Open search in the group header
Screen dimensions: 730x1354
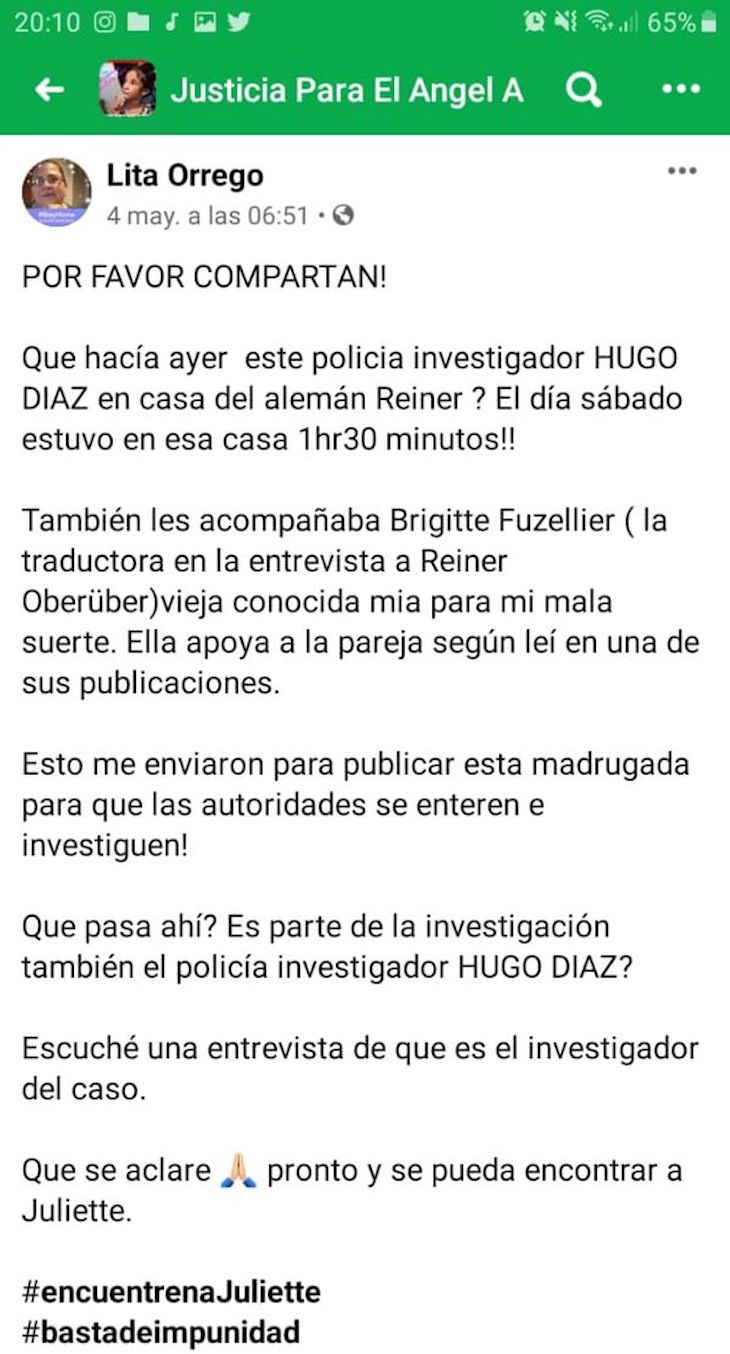[584, 90]
